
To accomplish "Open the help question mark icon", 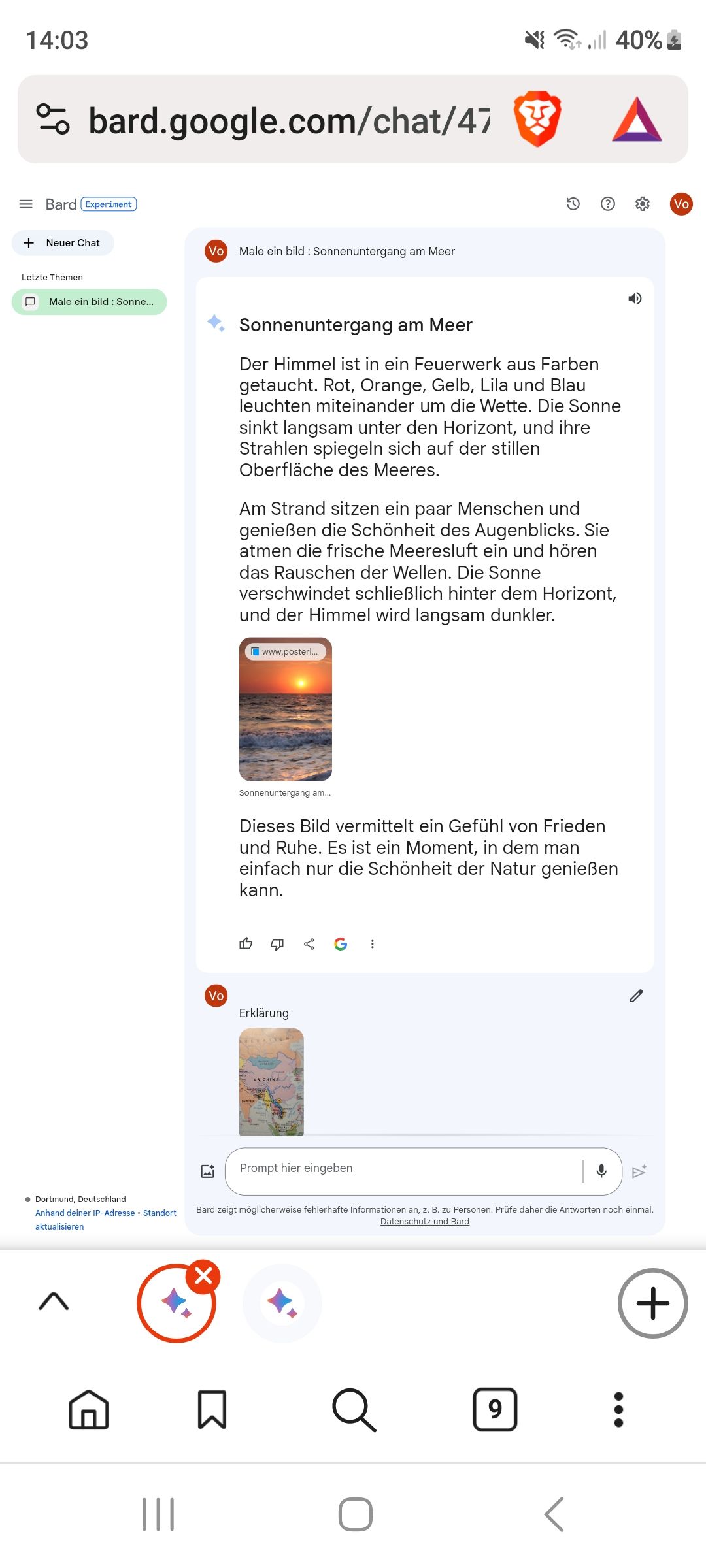I will (x=608, y=204).
